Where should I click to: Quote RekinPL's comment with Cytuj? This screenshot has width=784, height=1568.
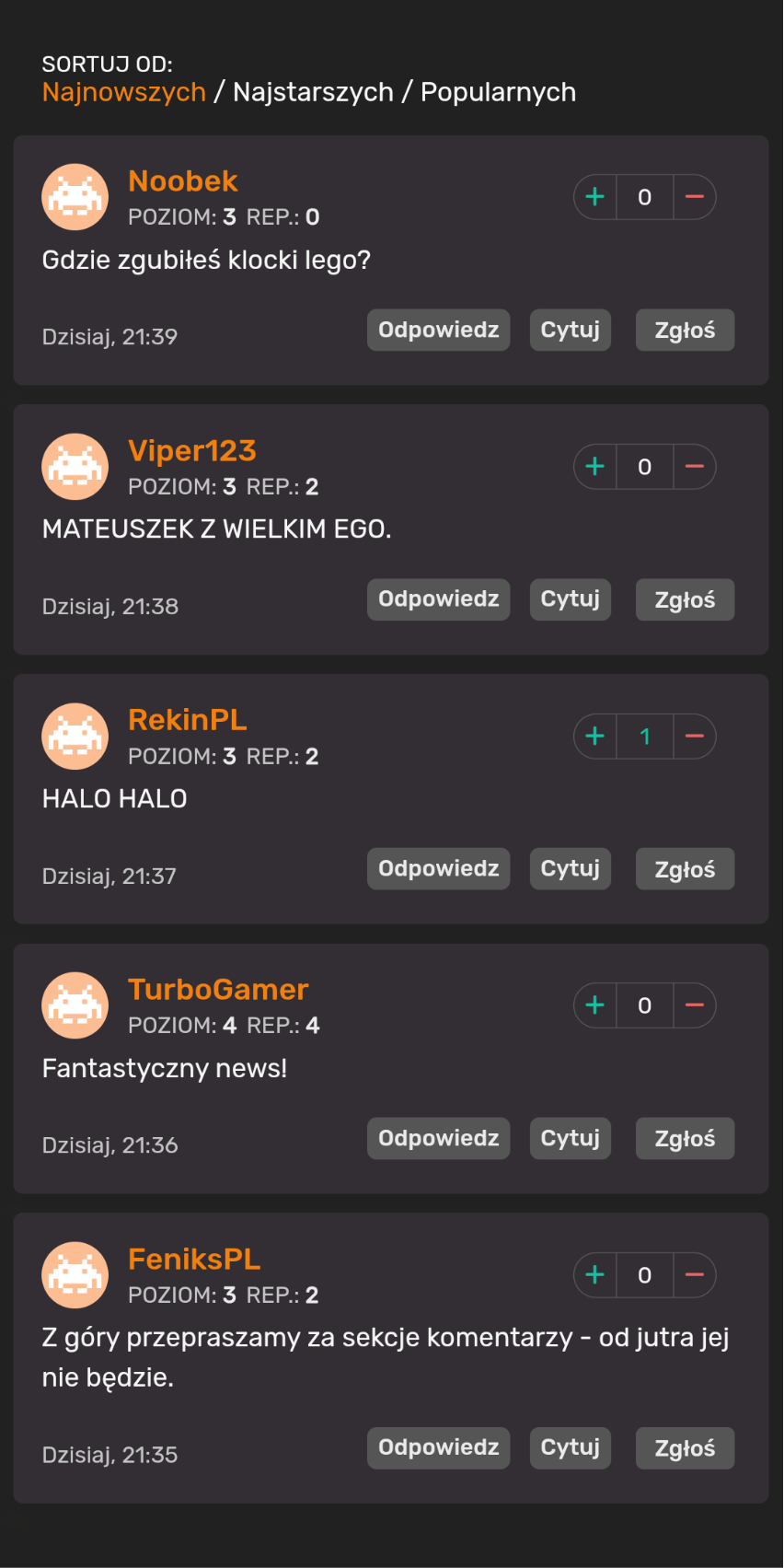point(570,869)
